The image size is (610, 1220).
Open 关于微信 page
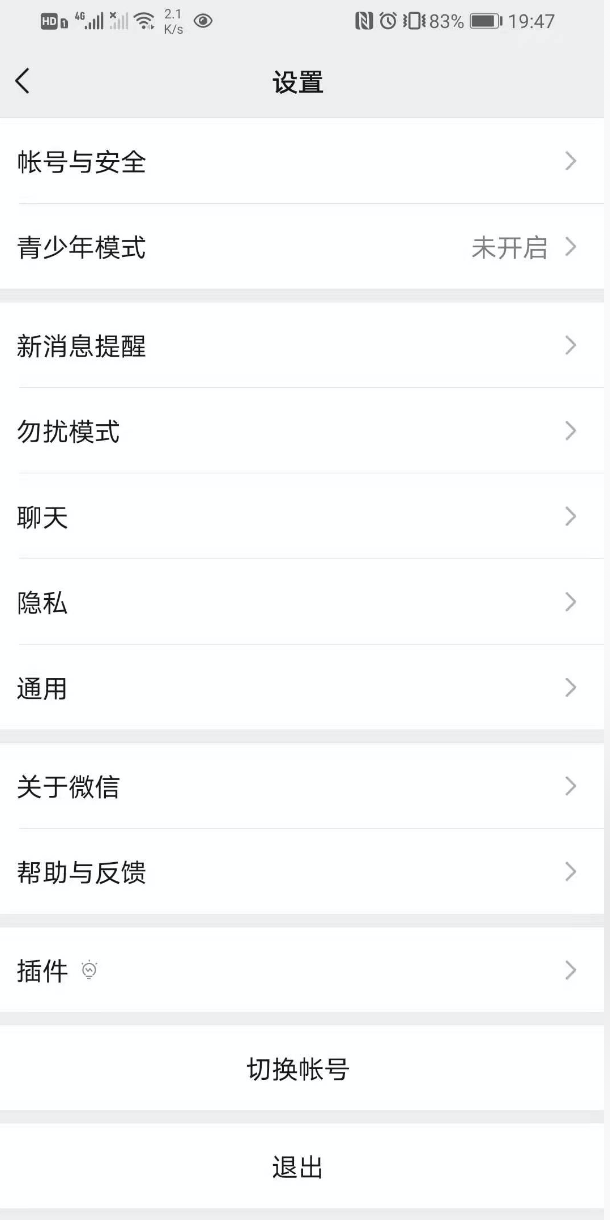300,787
